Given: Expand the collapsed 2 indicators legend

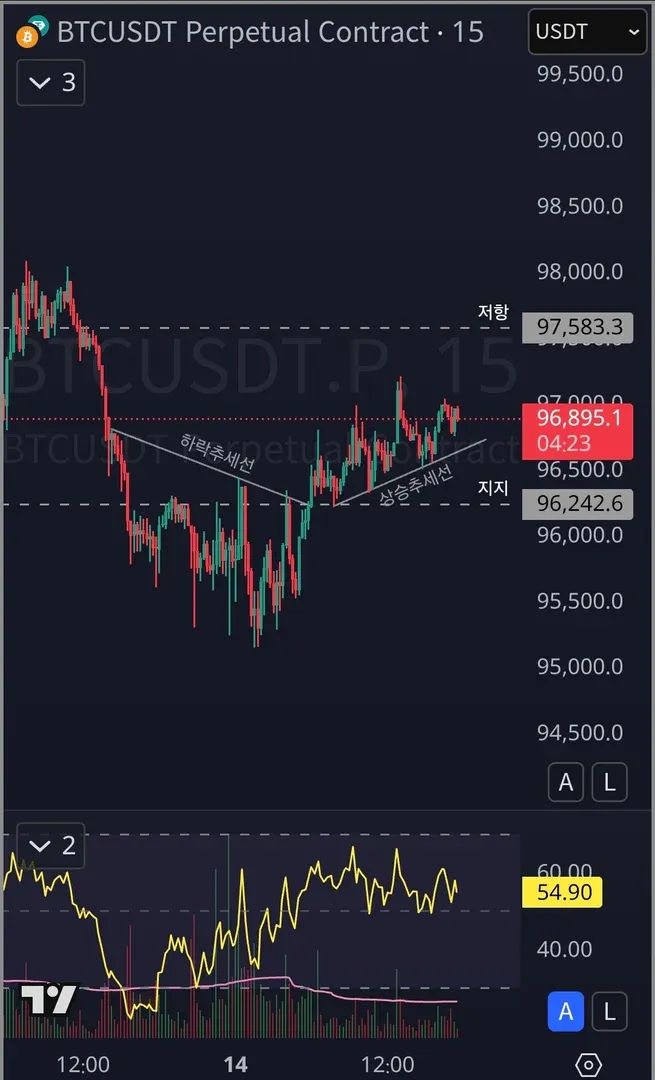Looking at the screenshot, I should pos(52,846).
